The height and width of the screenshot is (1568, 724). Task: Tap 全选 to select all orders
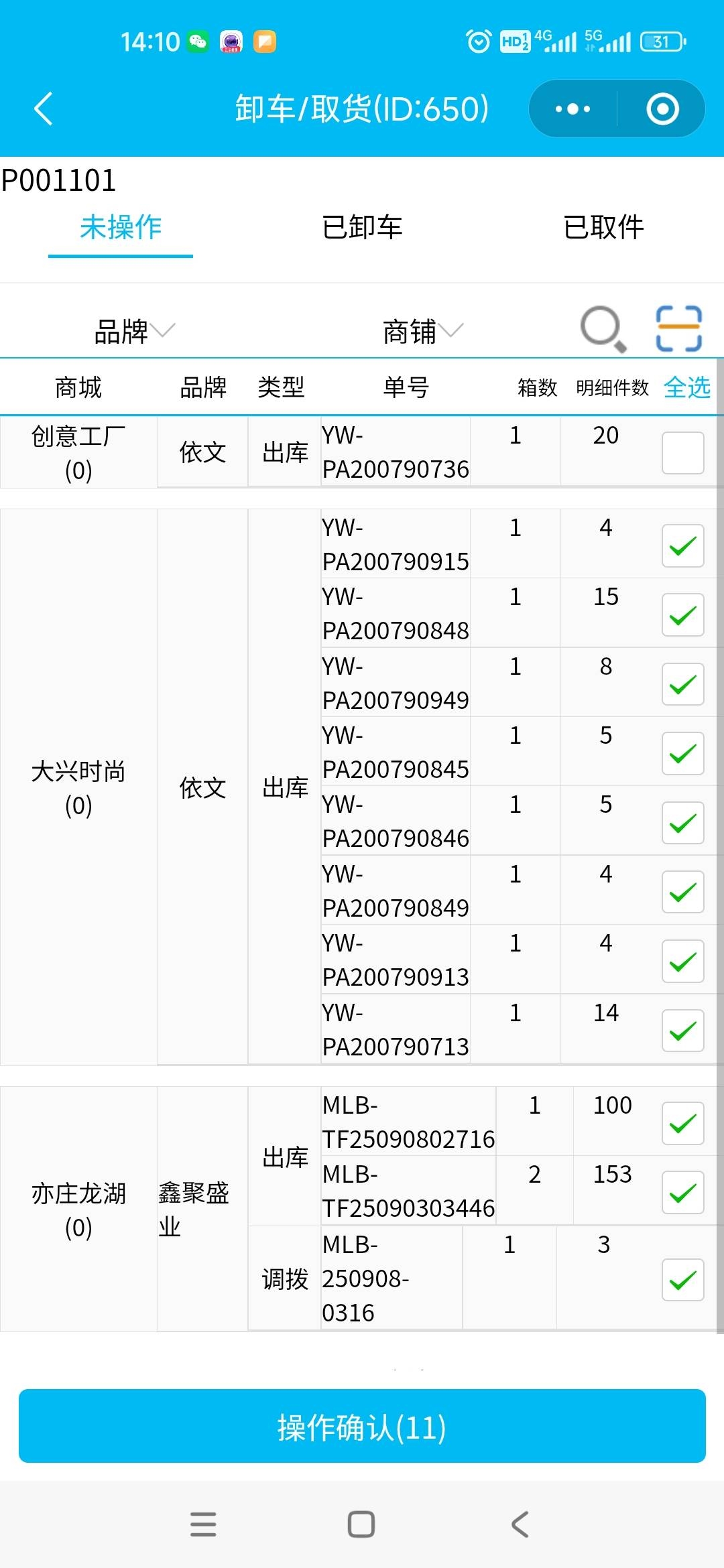point(686,387)
